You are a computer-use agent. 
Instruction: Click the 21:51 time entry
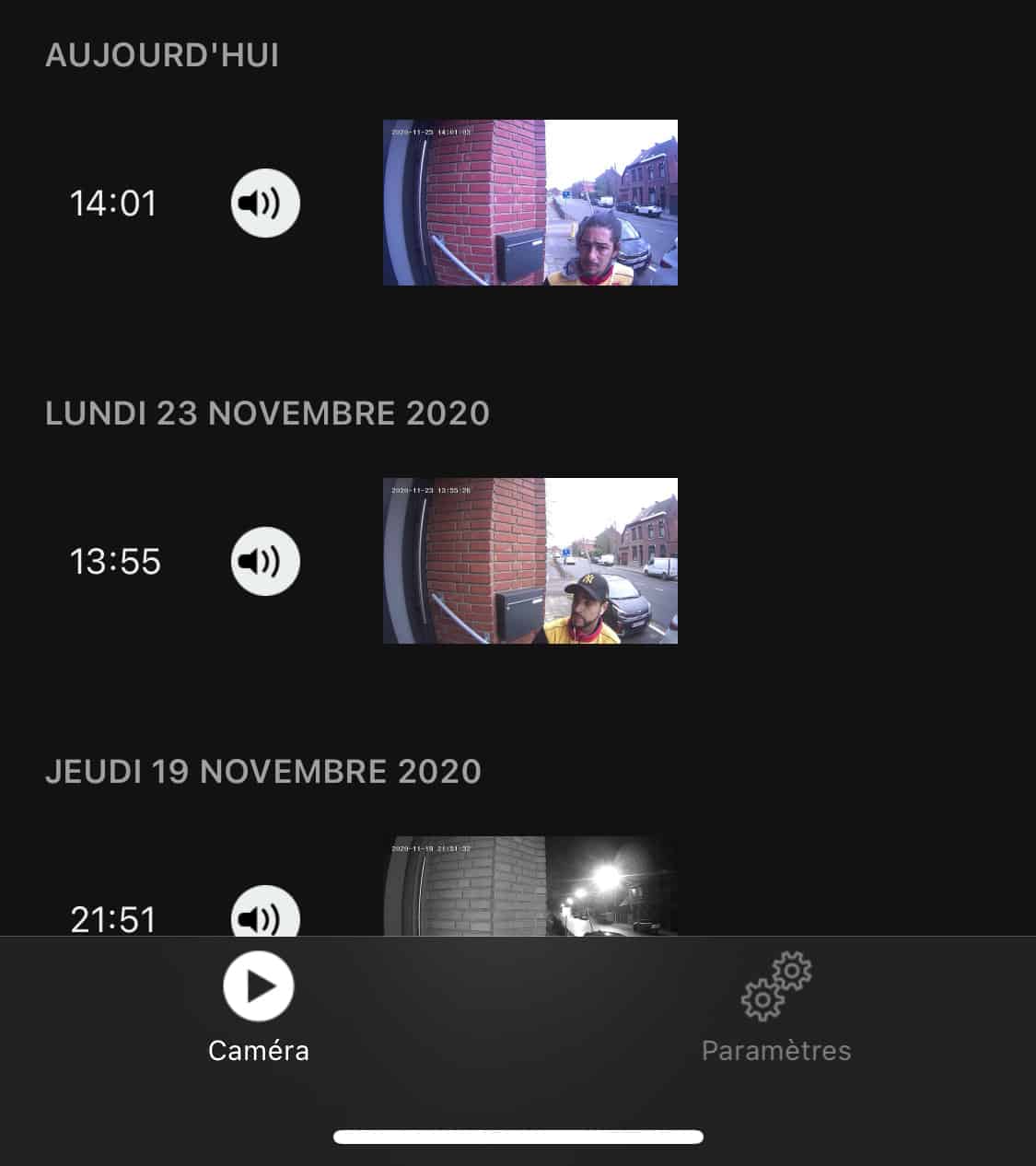click(x=117, y=918)
